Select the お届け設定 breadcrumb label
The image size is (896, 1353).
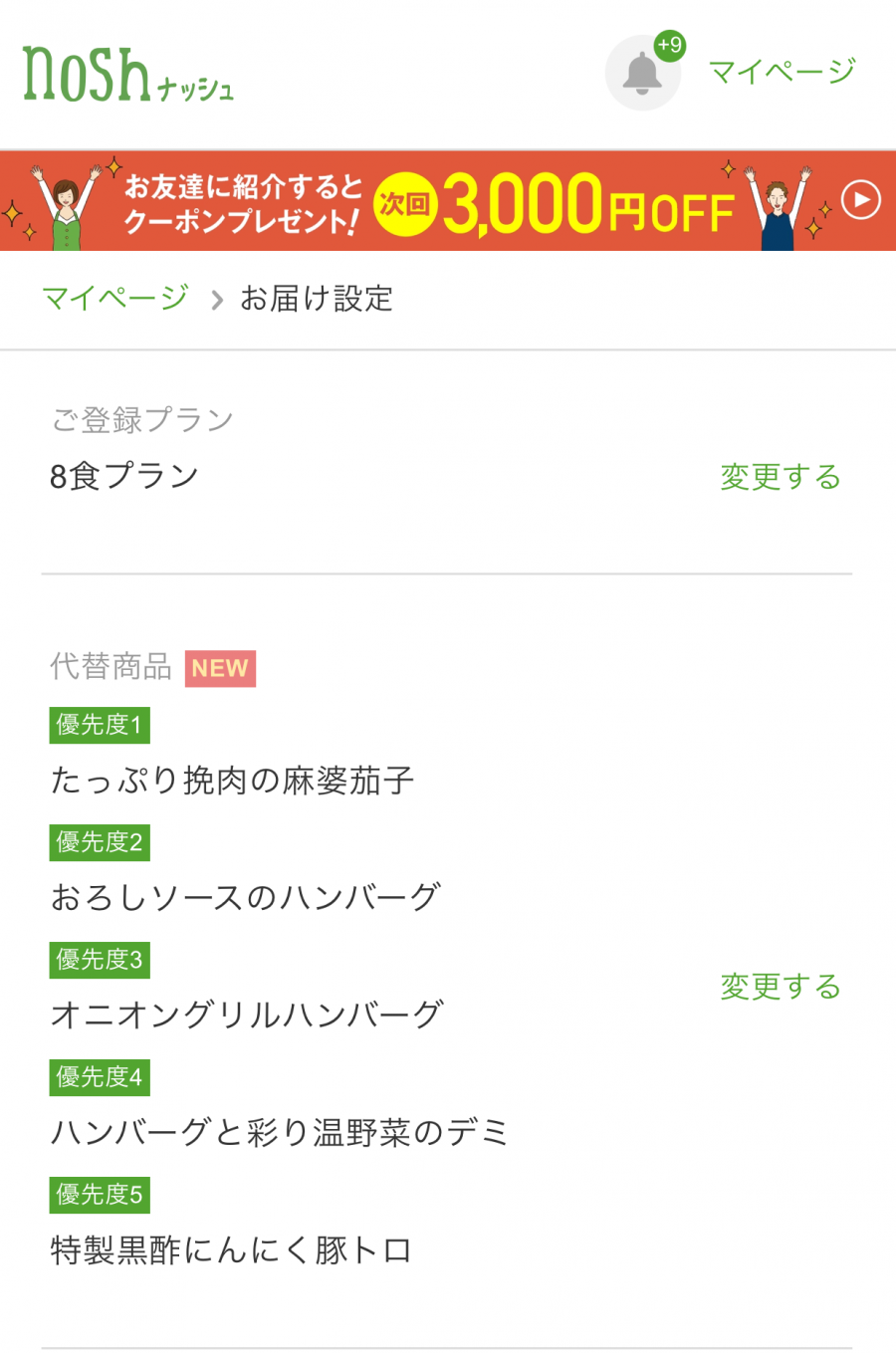pyautogui.click(x=316, y=298)
